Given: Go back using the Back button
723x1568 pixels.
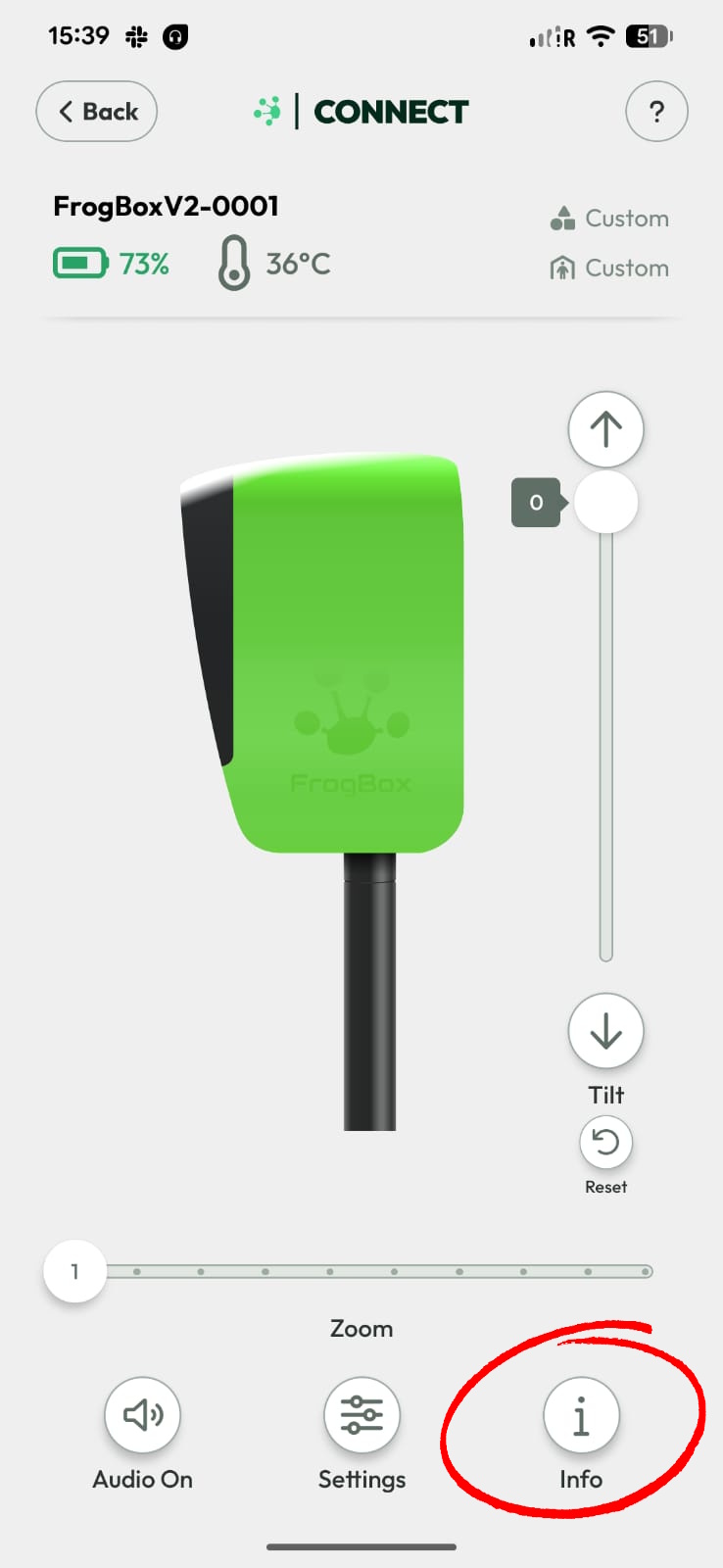Looking at the screenshot, I should click(96, 112).
